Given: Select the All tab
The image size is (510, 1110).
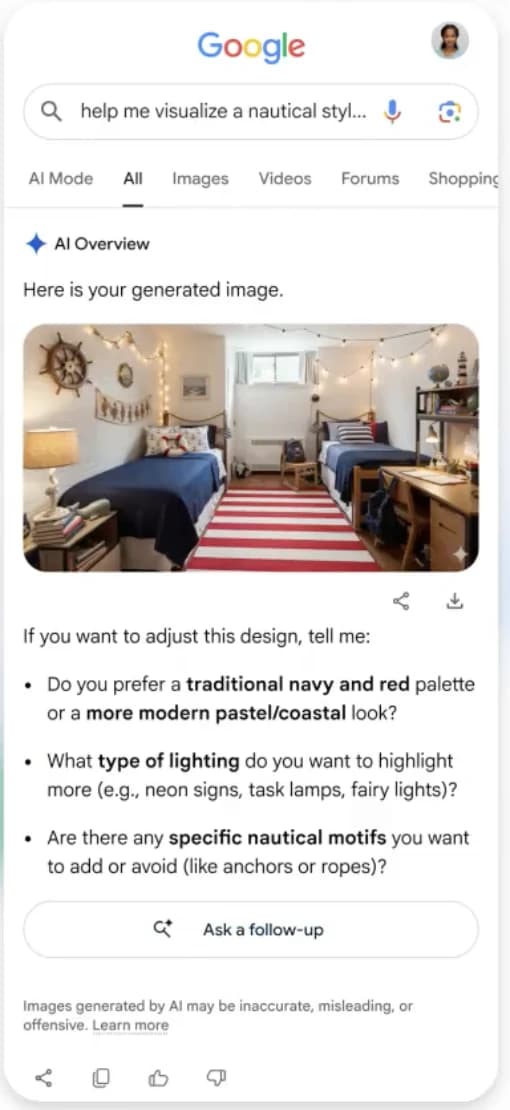Looking at the screenshot, I should tap(133, 179).
